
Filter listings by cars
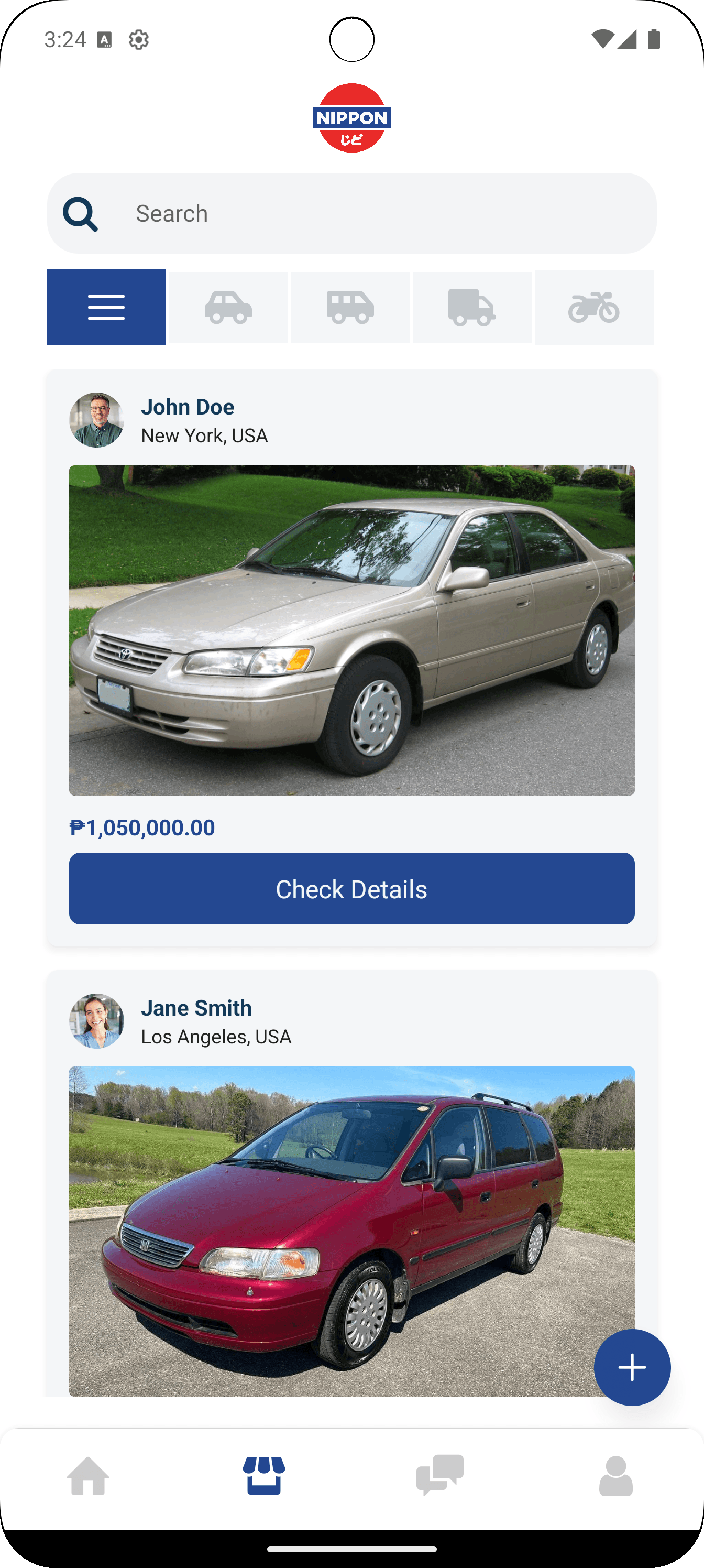(228, 307)
